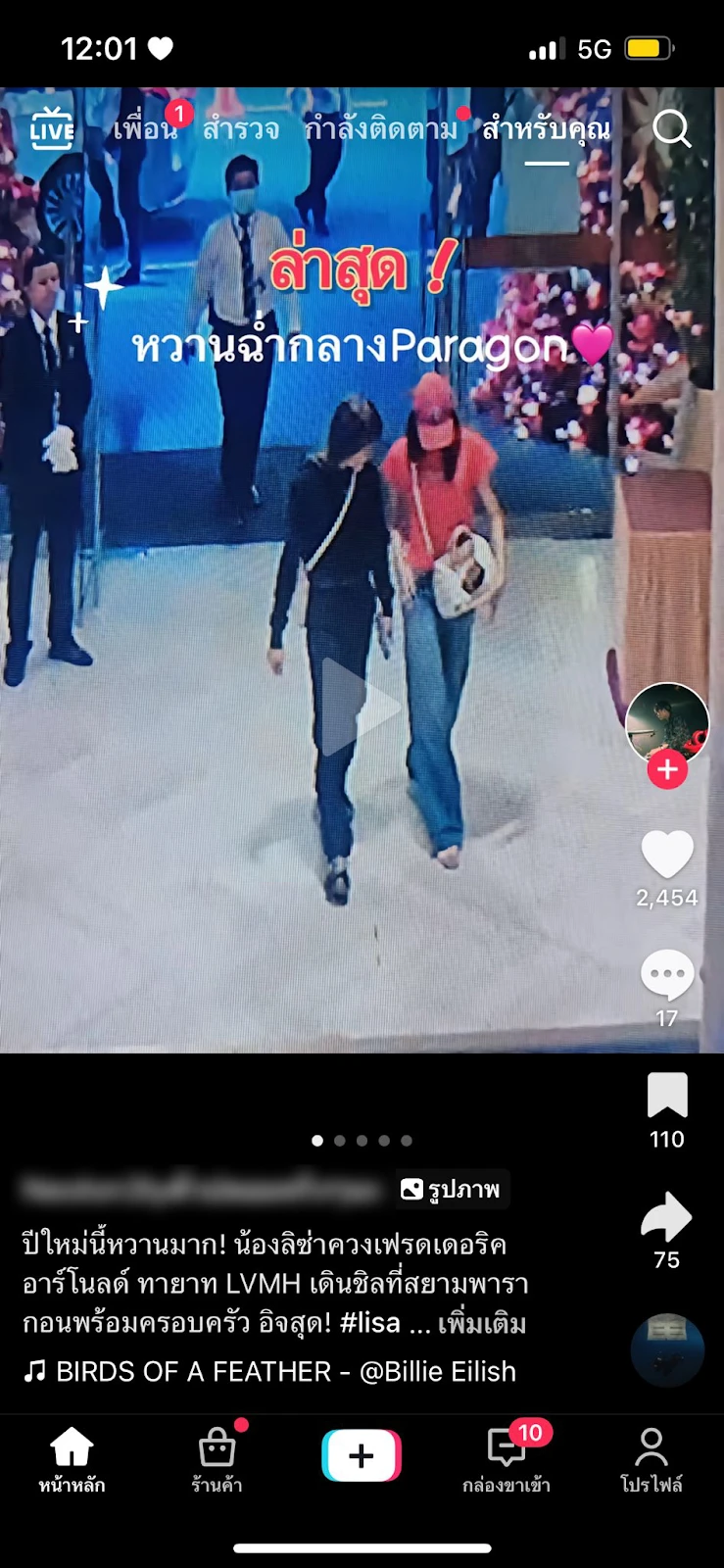Viewport: 724px width, 1568px height.
Task: Bookmark this post
Action: 667,1096
